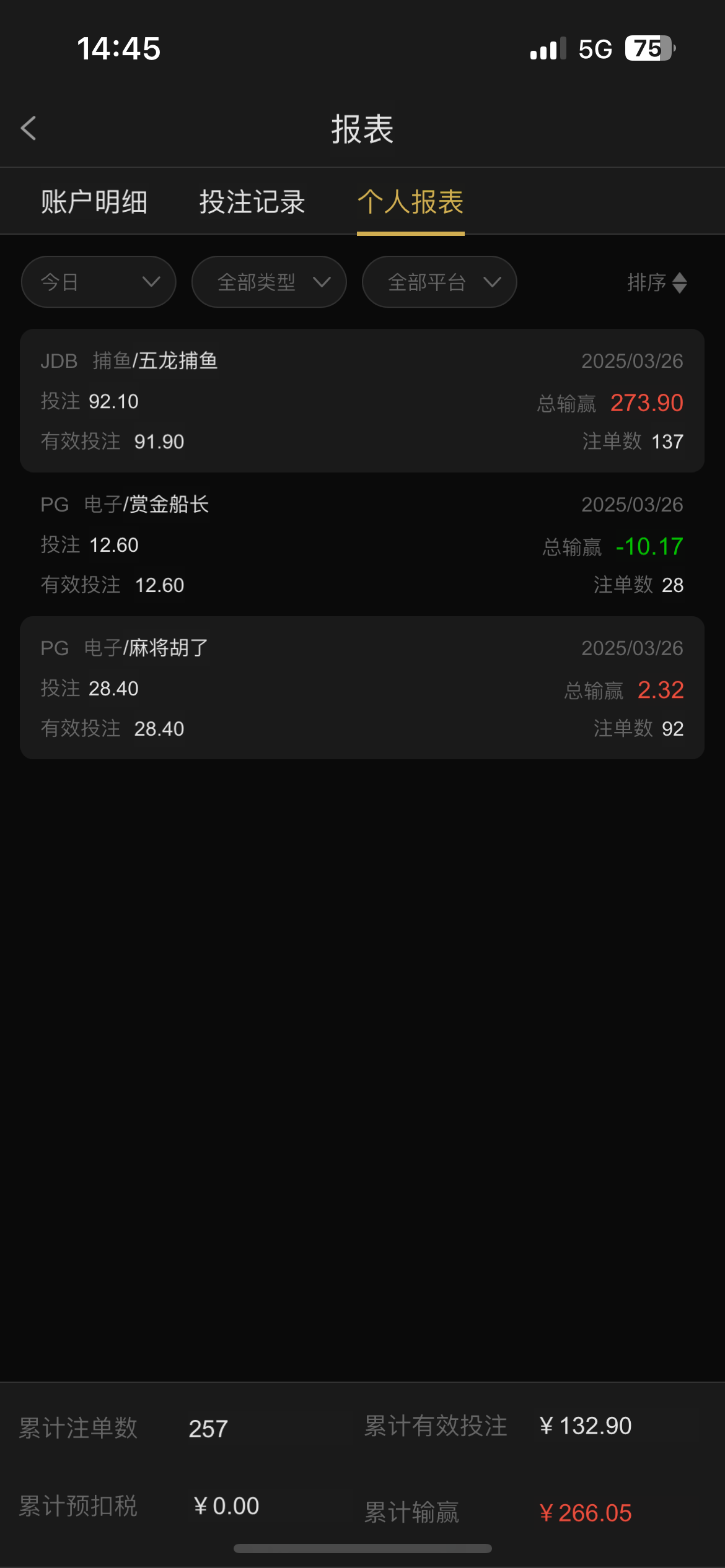Switch to the 账户明细 tab
The height and width of the screenshot is (1568, 725).
point(94,202)
